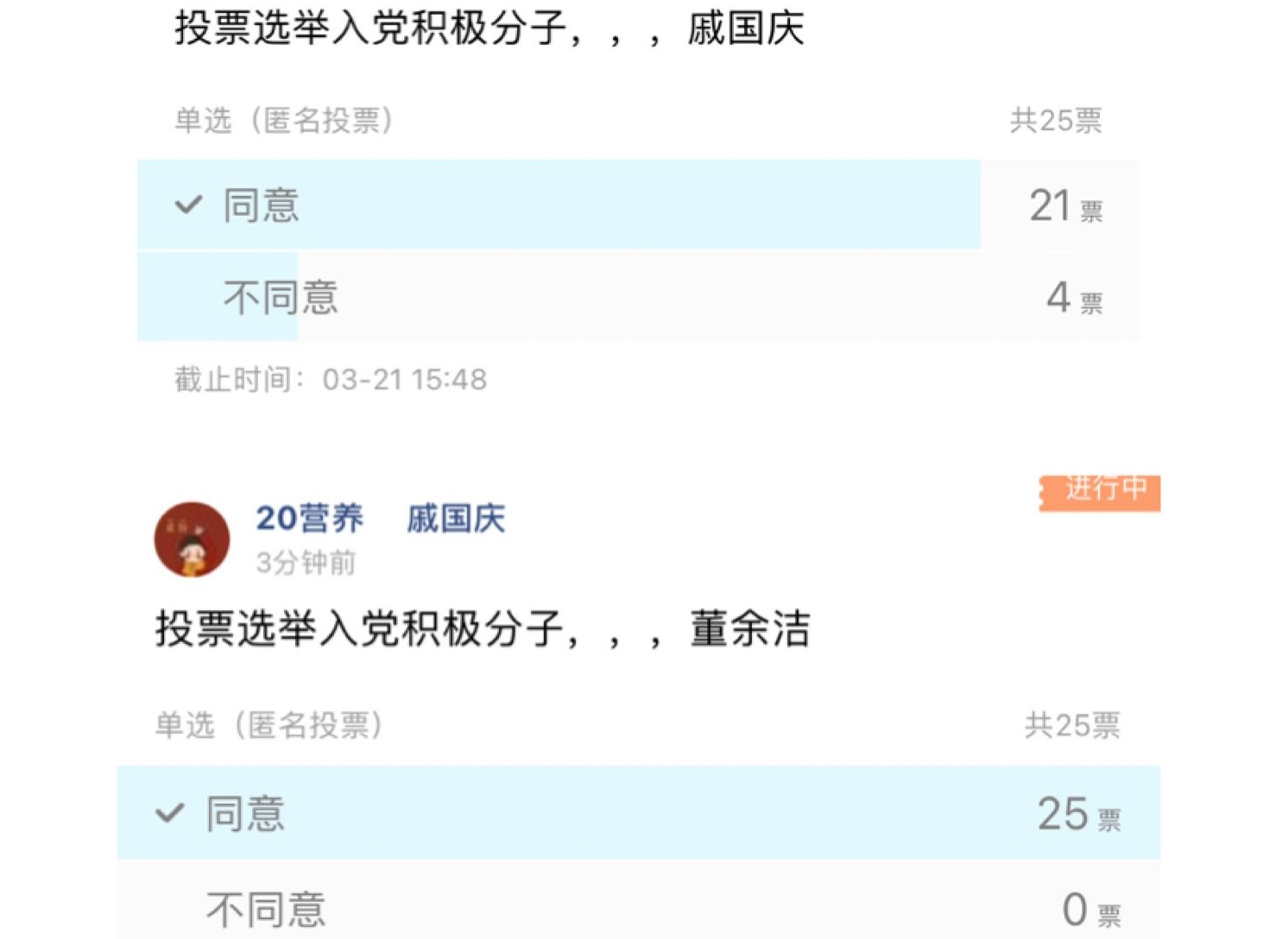Open the 20营养 戚国庆 author name

point(380,519)
